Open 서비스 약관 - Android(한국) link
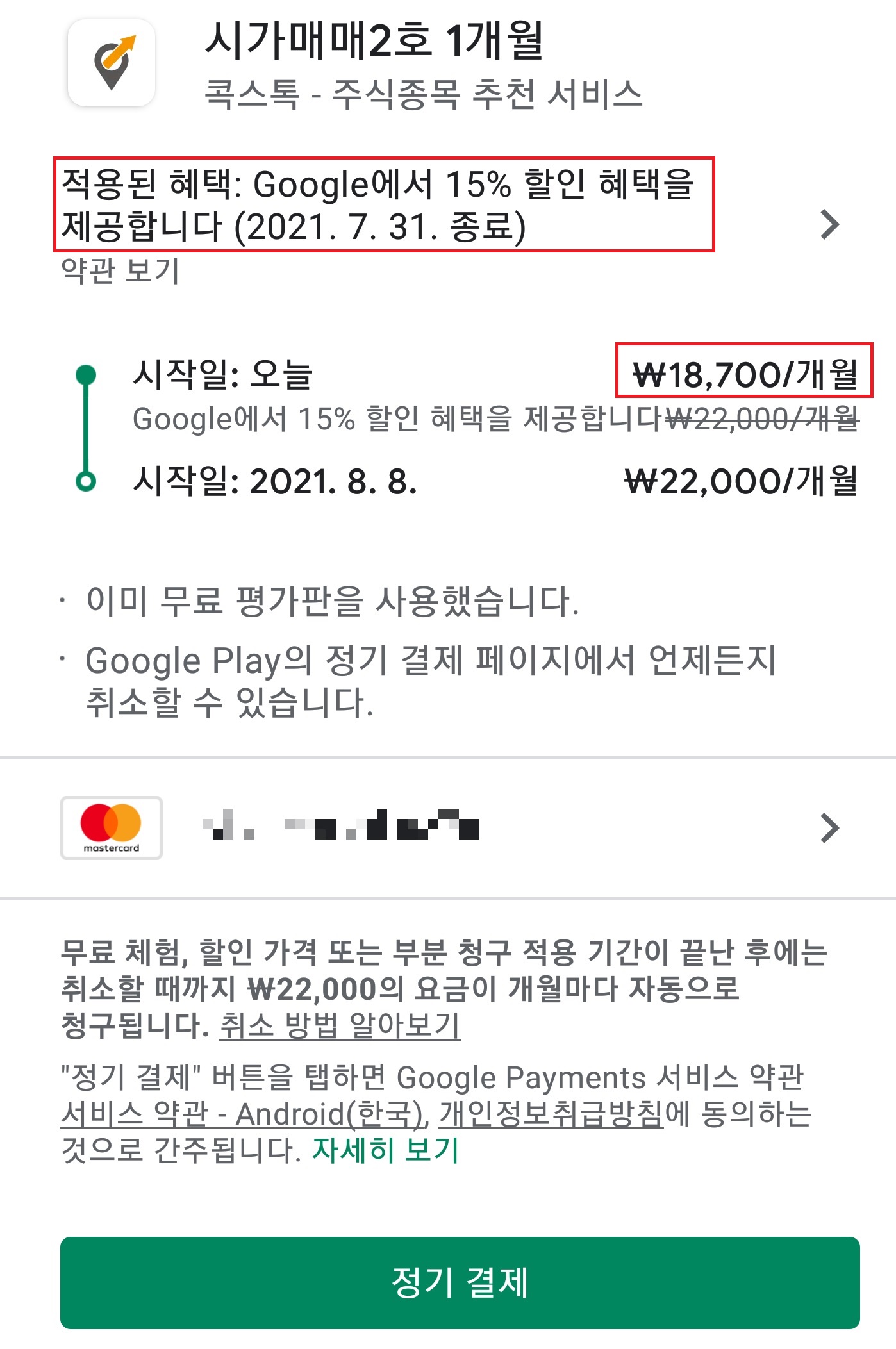The height and width of the screenshot is (1349, 896). [x=242, y=1114]
